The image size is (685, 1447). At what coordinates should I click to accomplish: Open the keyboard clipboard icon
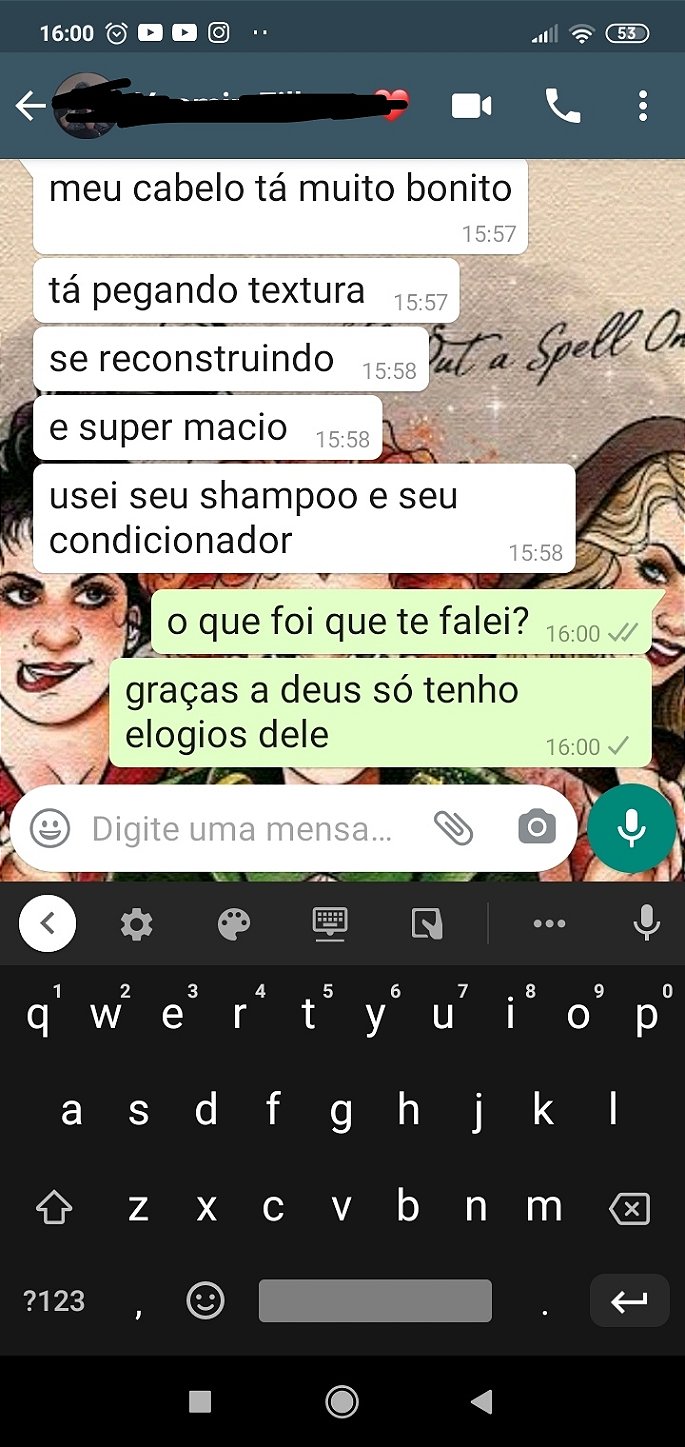[x=427, y=924]
